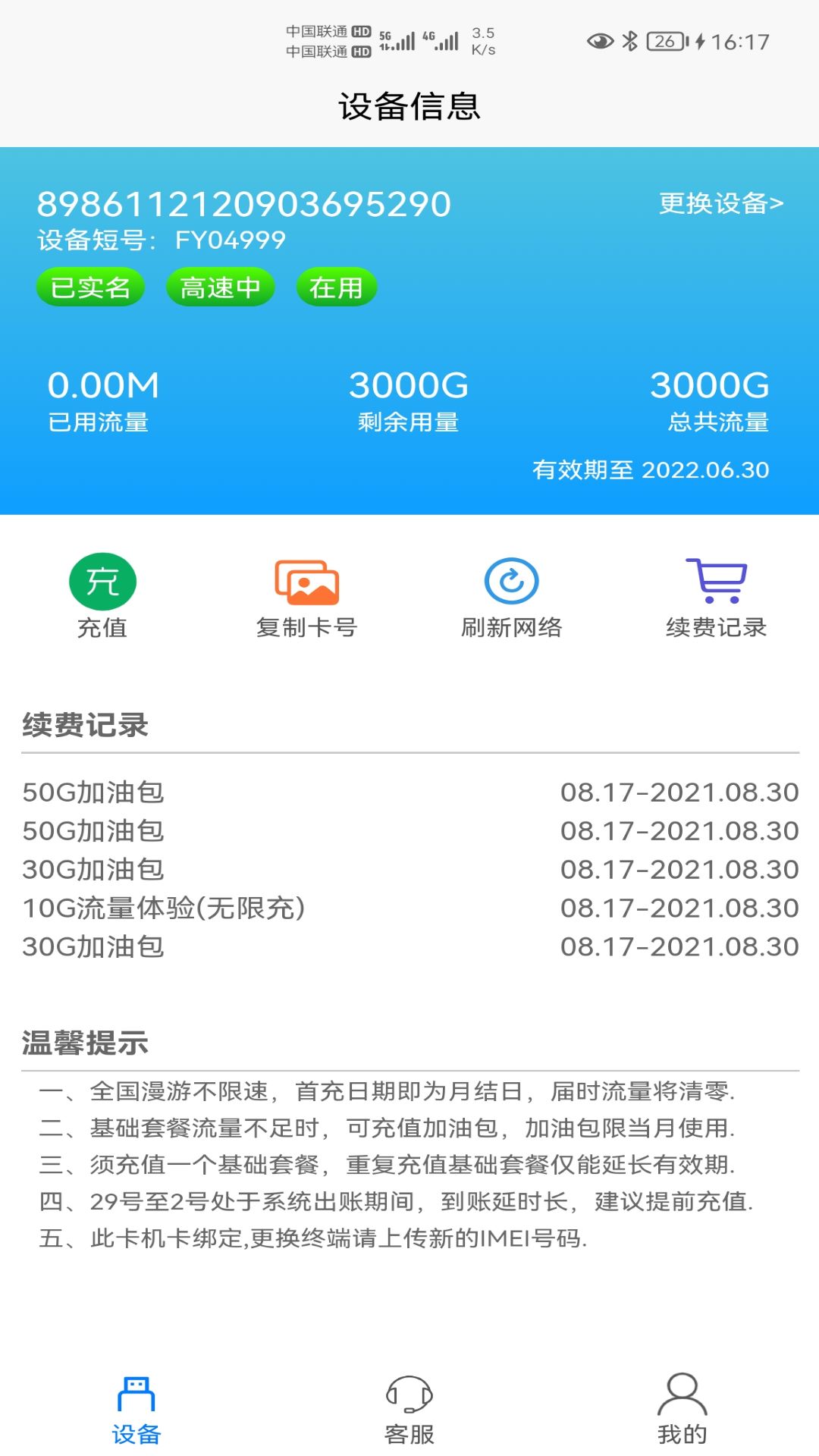Tap the 充值 recharge icon
819x1456 pixels.
[x=102, y=582]
